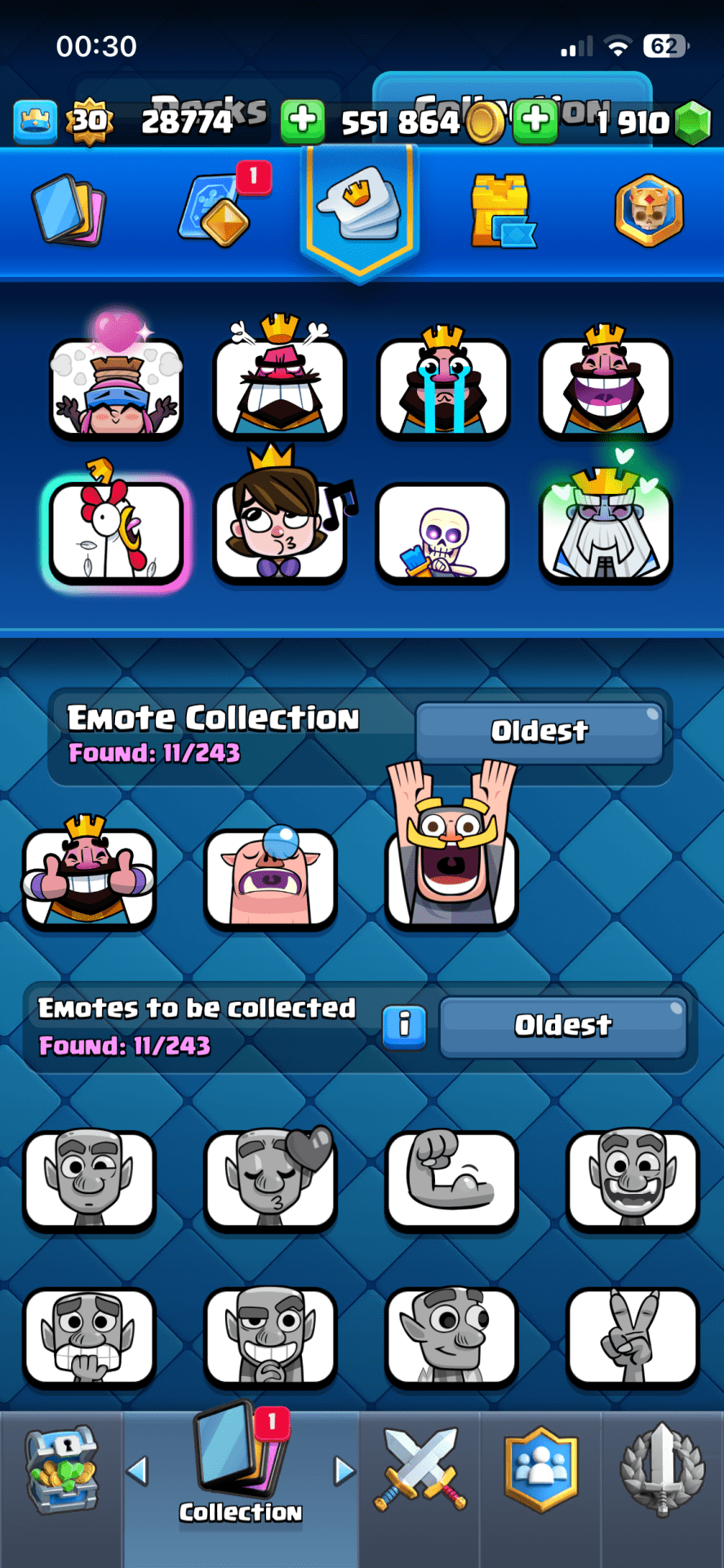
Task: Open the shop chest tab
Action: 61,1472
